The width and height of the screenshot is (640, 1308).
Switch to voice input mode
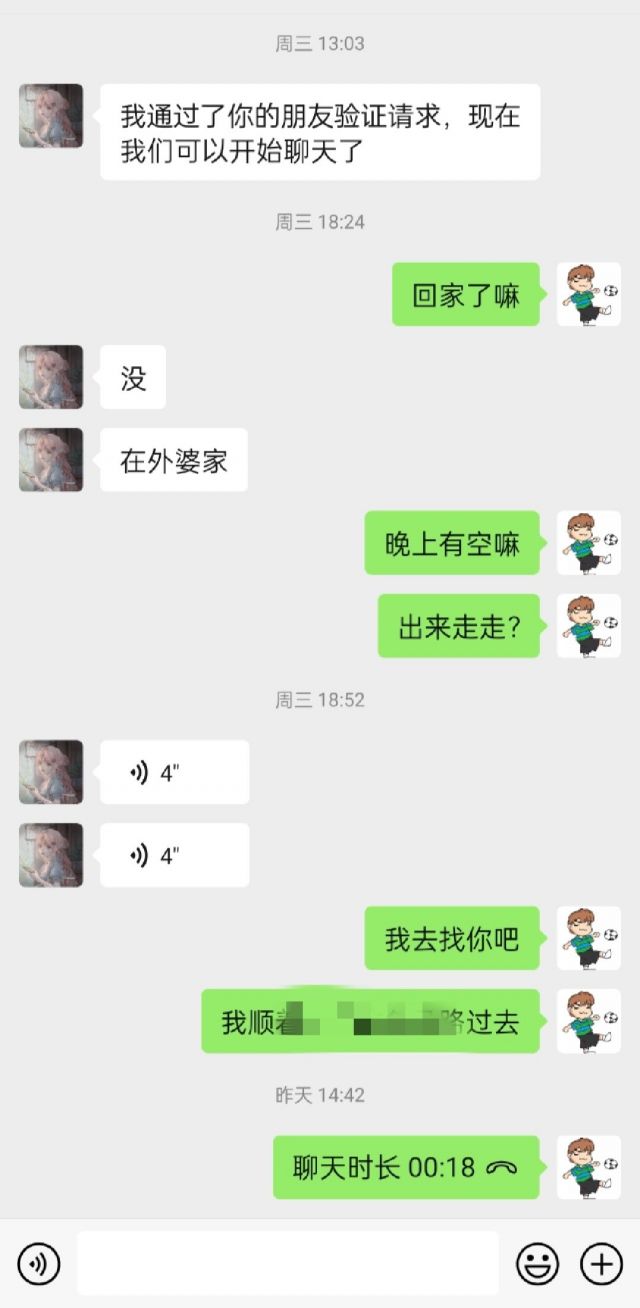click(x=39, y=1264)
